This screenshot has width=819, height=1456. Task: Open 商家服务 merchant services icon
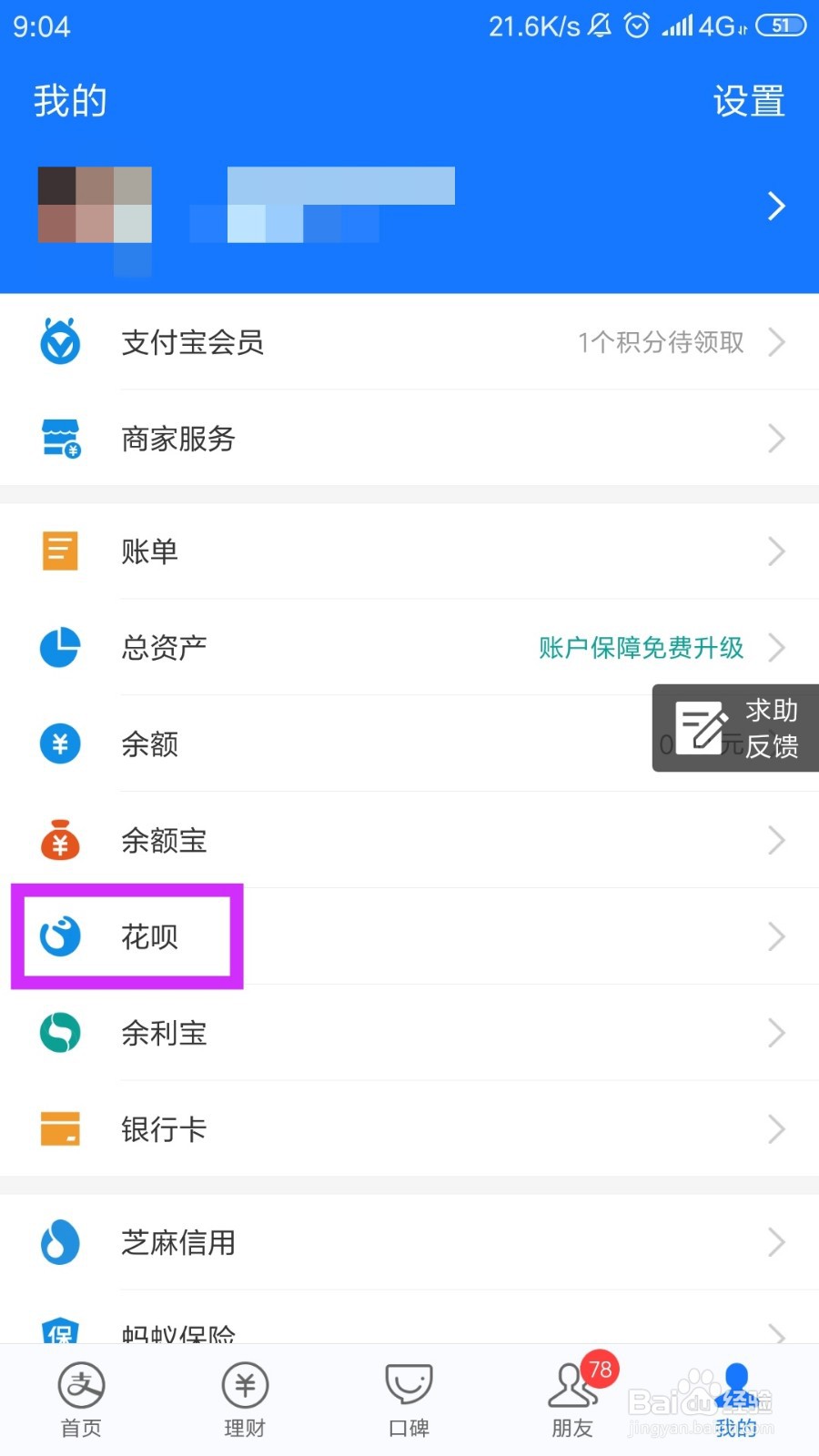[x=60, y=439]
